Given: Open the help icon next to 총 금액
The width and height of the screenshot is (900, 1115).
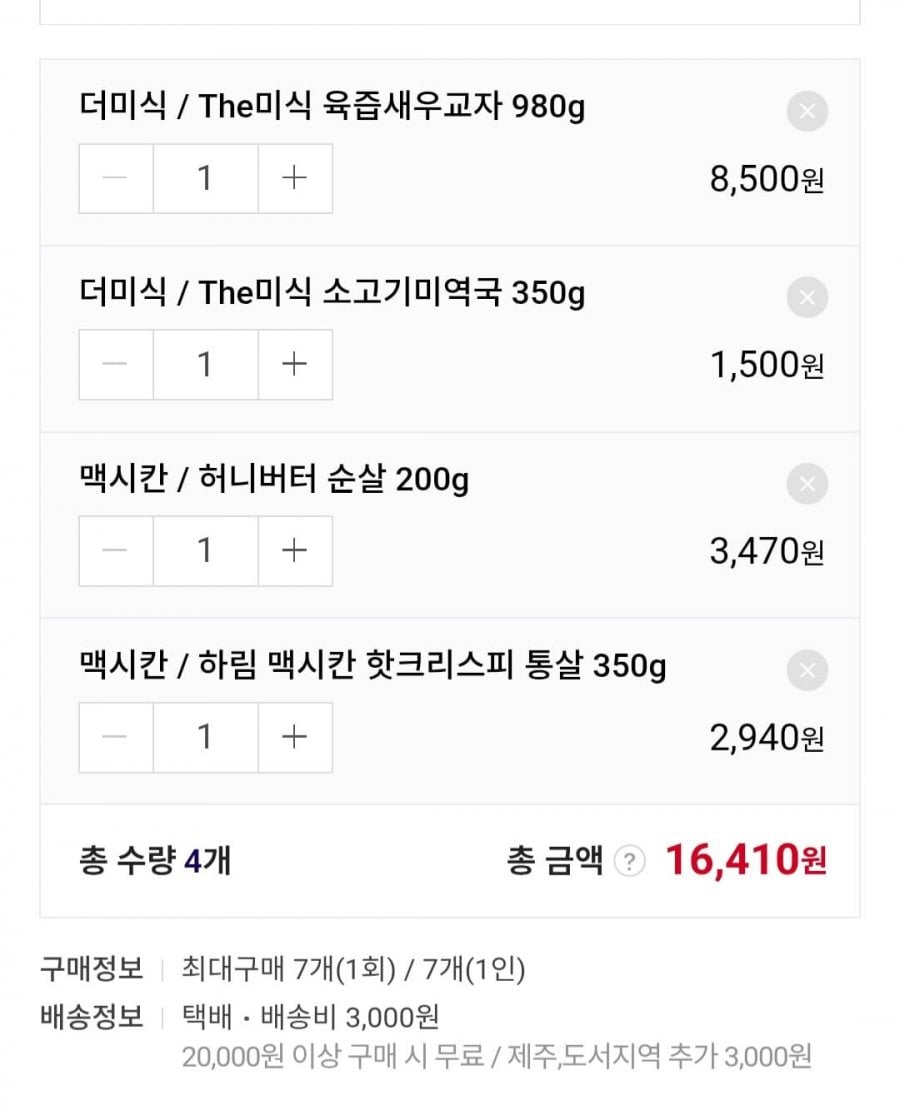Looking at the screenshot, I should pos(629,861).
